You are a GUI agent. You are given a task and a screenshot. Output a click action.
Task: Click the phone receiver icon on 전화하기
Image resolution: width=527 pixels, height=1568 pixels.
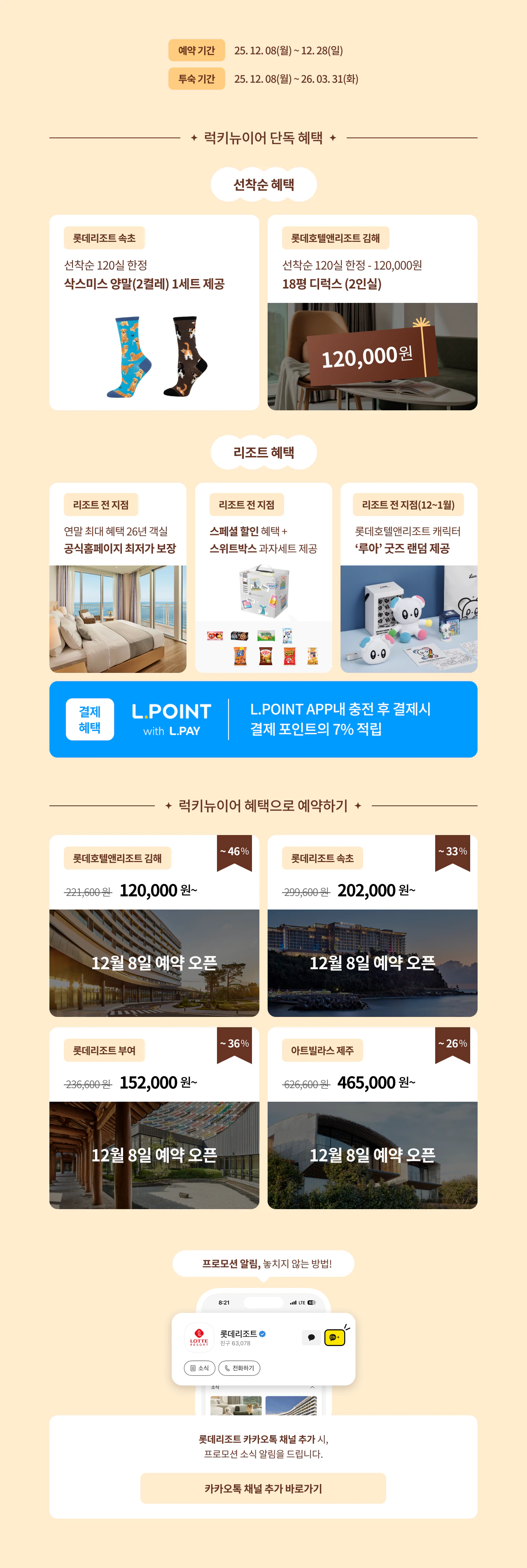(226, 1368)
